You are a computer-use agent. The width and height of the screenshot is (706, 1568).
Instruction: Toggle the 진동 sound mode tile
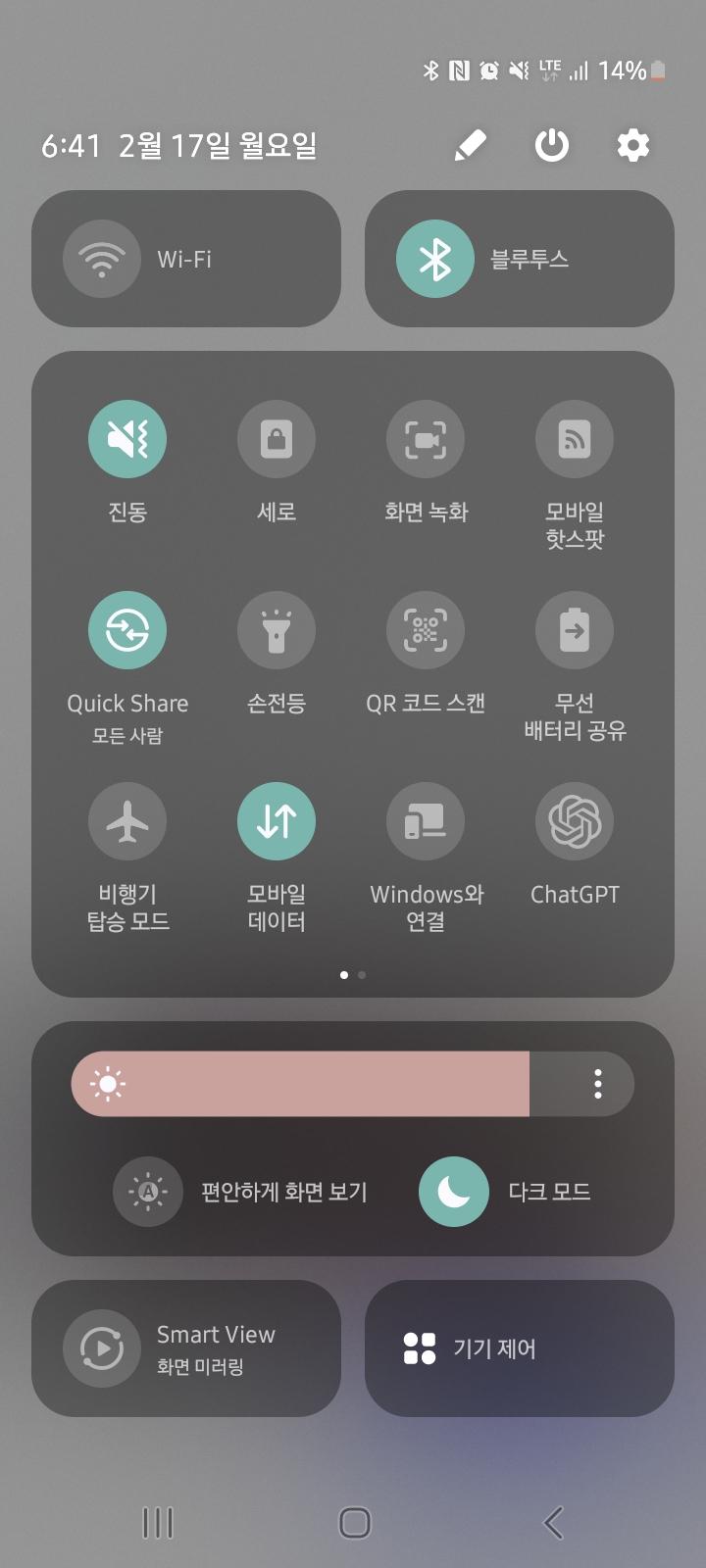(x=127, y=439)
